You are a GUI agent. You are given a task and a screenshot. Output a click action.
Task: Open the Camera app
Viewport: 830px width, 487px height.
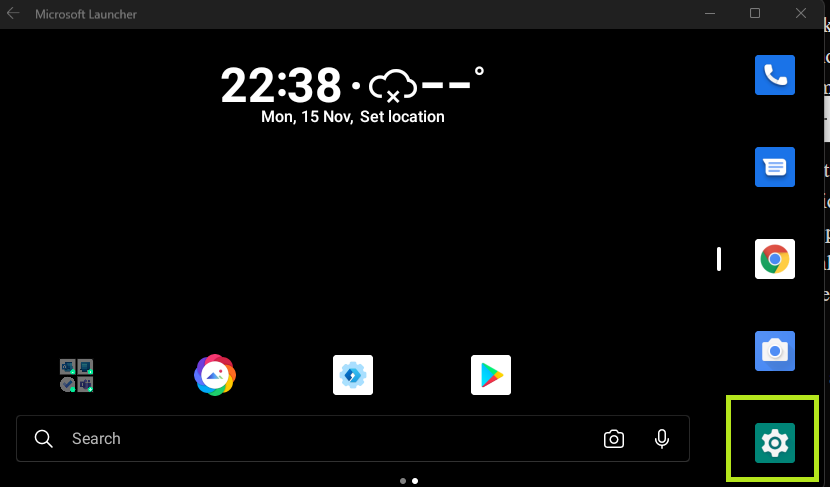774,351
